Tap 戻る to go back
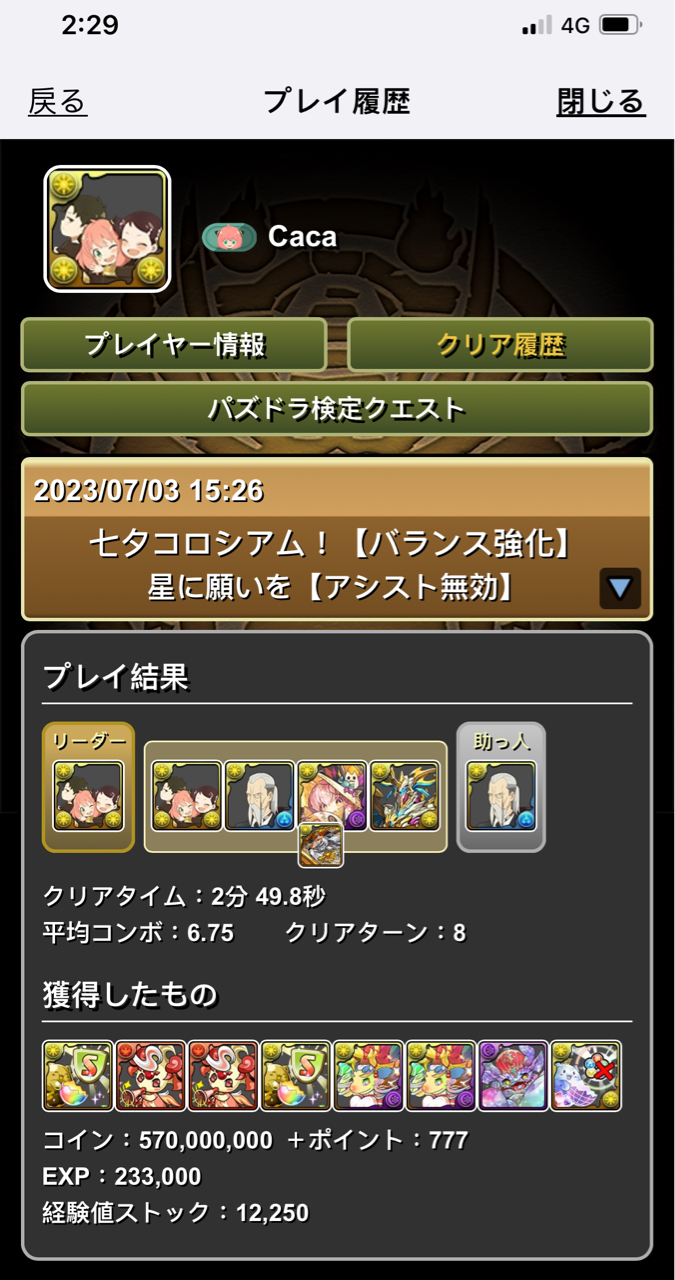 click(x=57, y=101)
